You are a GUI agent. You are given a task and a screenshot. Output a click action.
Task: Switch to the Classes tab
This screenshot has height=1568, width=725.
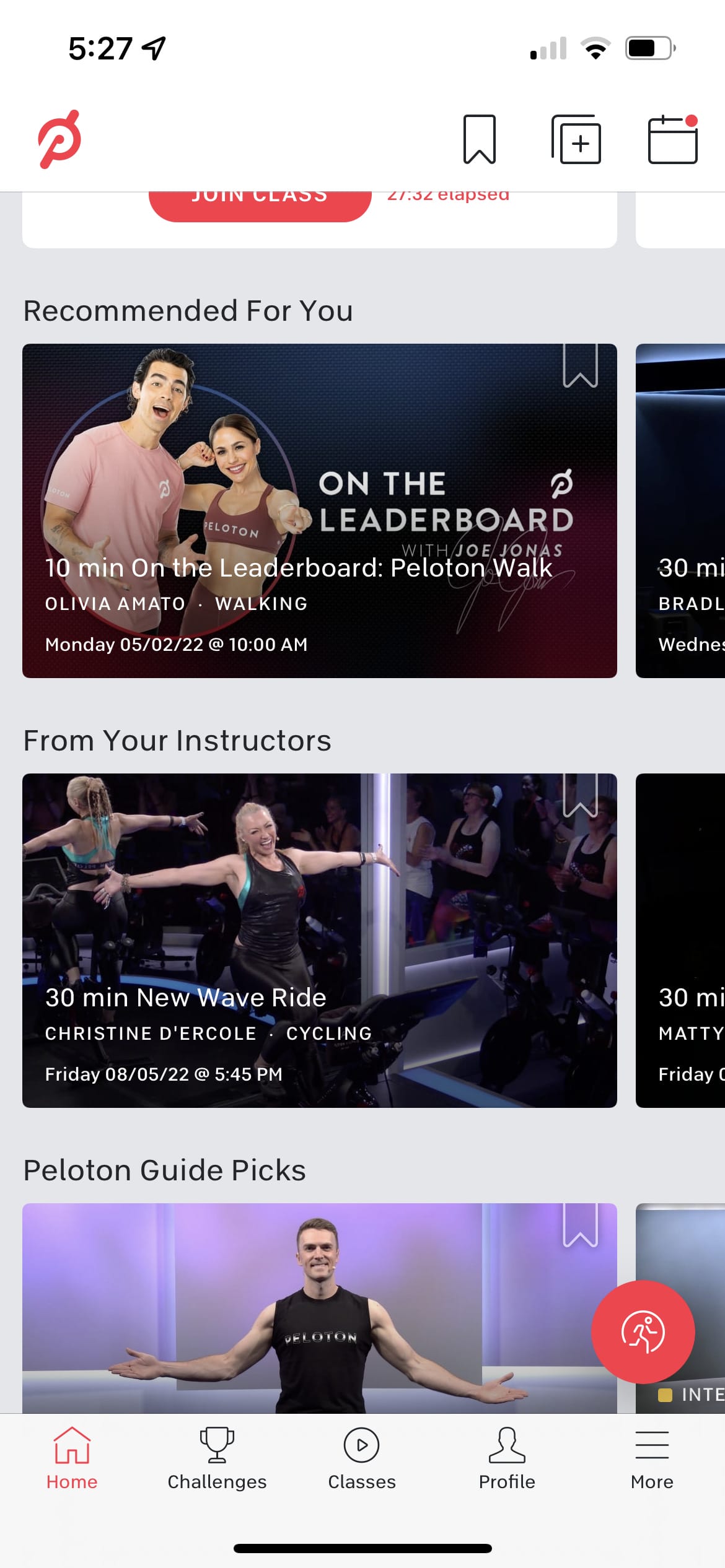362,1459
